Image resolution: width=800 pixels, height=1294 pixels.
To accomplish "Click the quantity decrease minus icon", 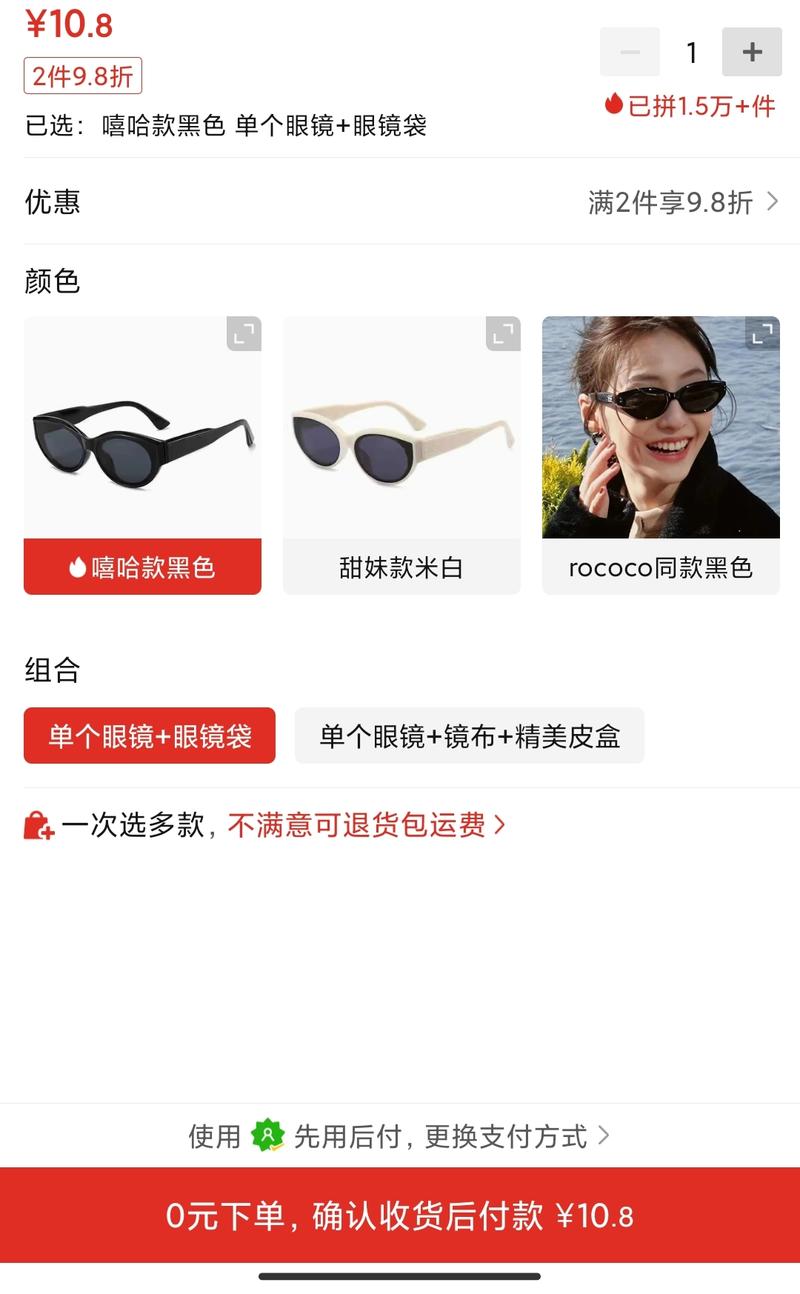I will pyautogui.click(x=630, y=53).
